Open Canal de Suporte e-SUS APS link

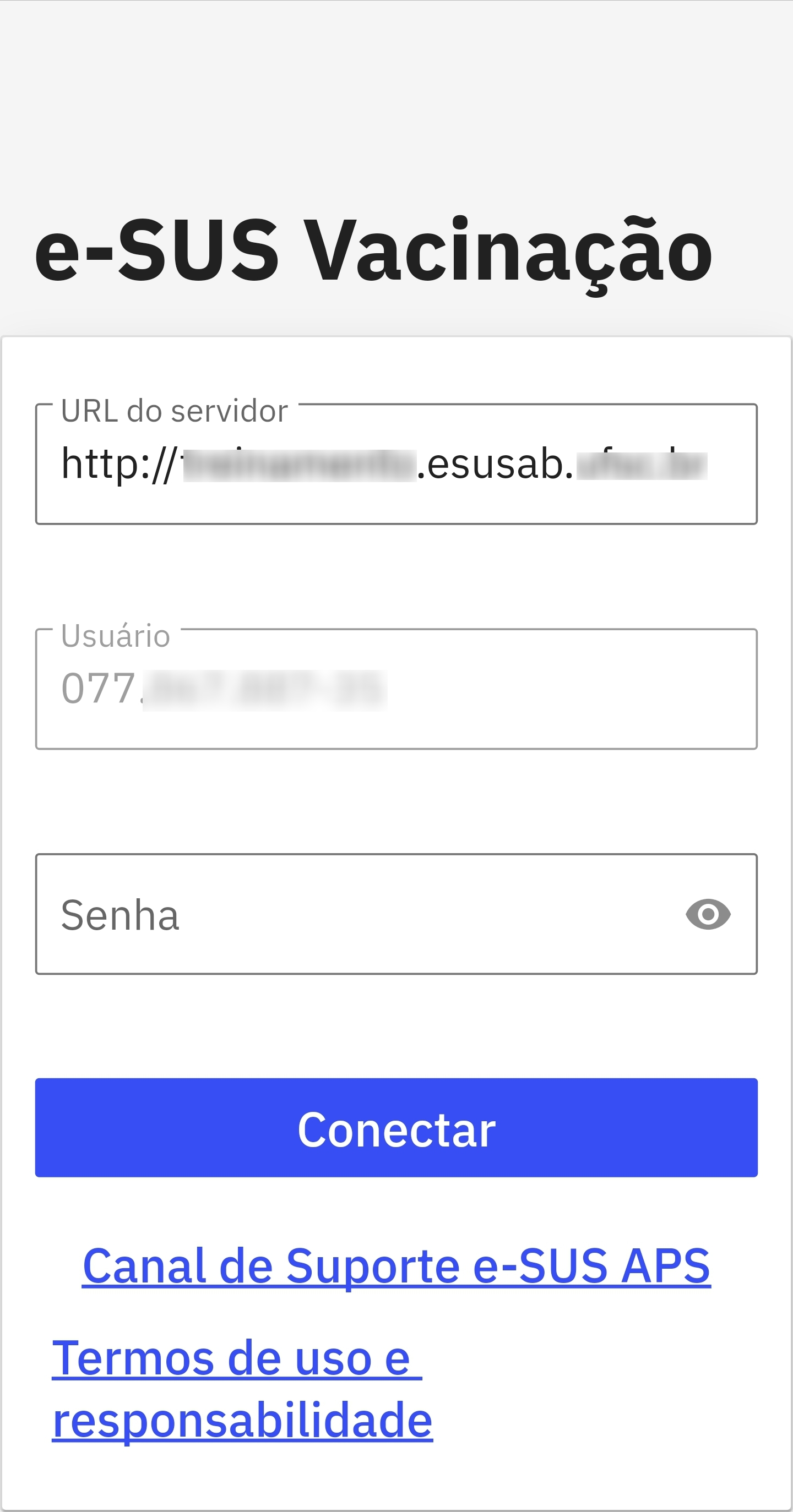396,1265
